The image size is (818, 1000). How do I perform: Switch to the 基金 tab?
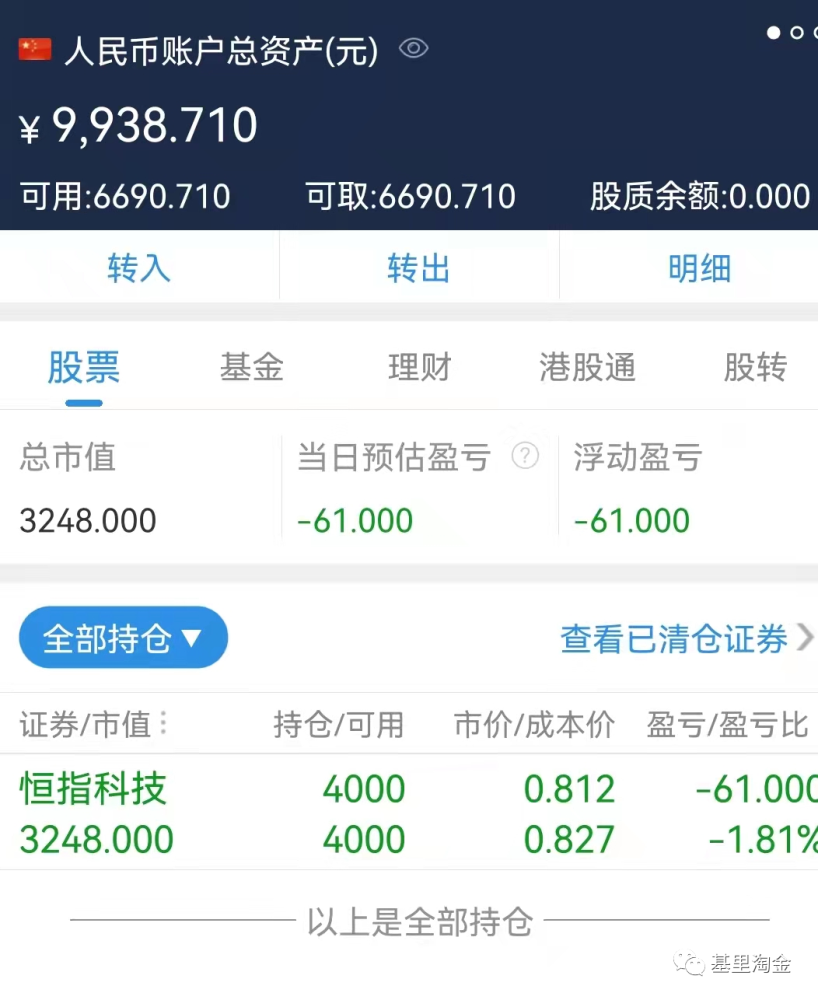pyautogui.click(x=251, y=367)
